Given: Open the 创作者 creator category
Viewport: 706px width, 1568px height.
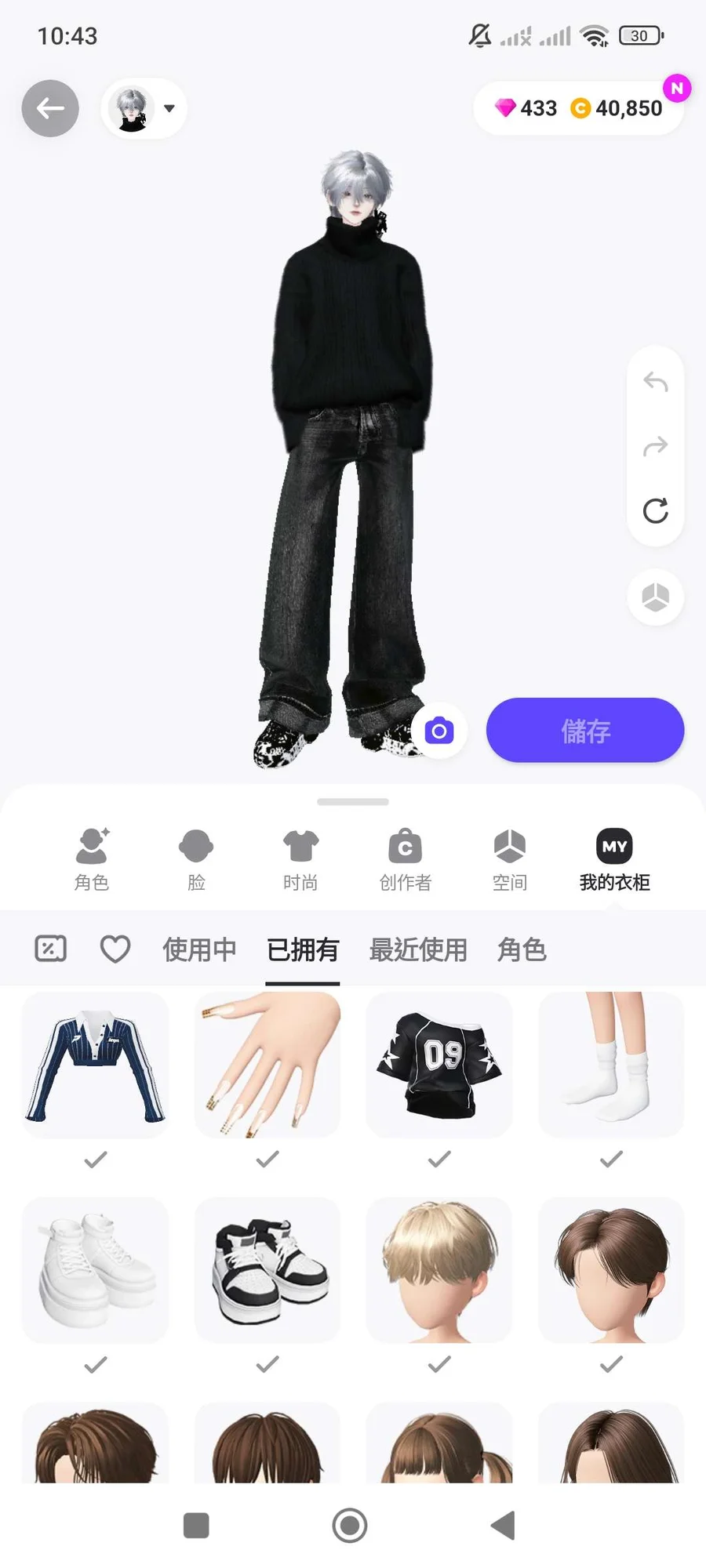Looking at the screenshot, I should 405,860.
